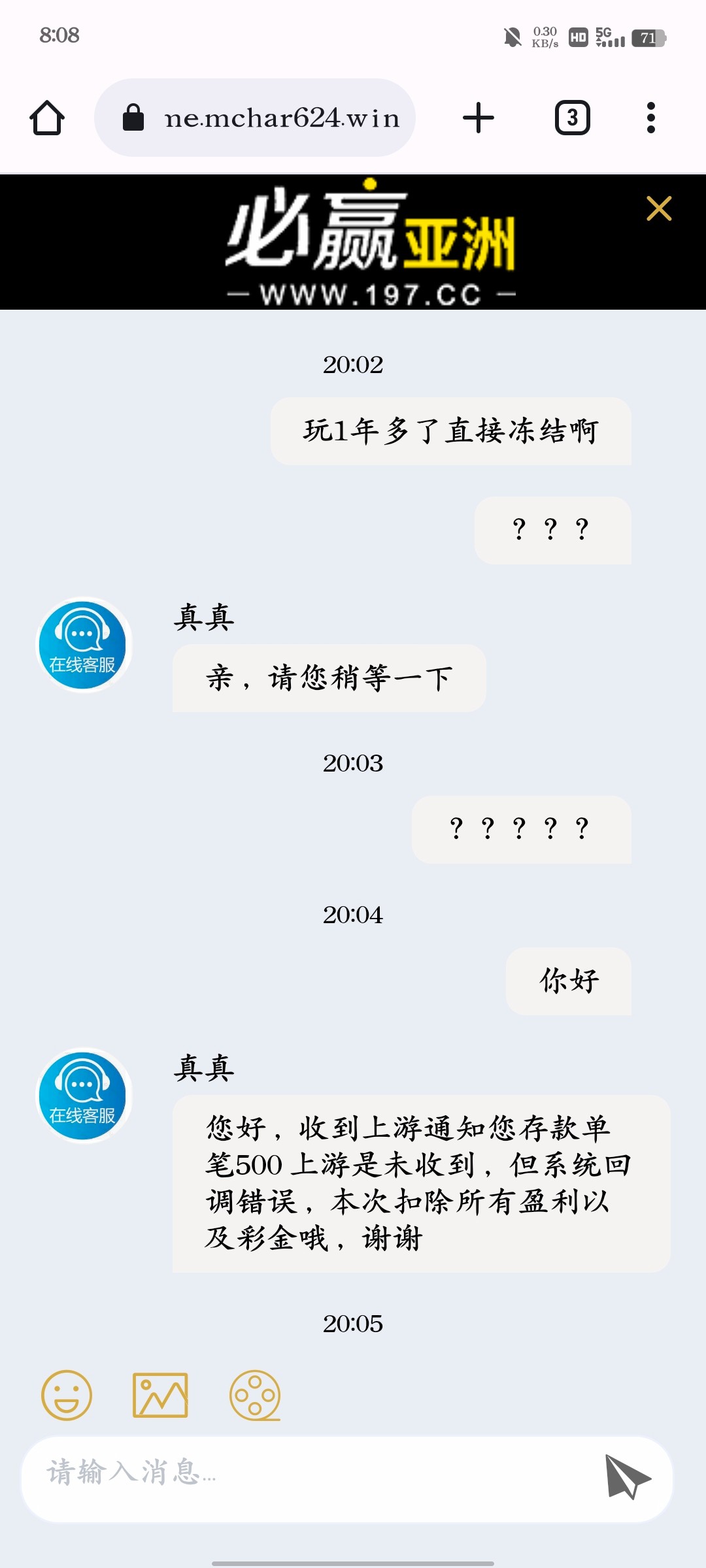Switch tabs via the tab counter showing 3

coord(571,118)
